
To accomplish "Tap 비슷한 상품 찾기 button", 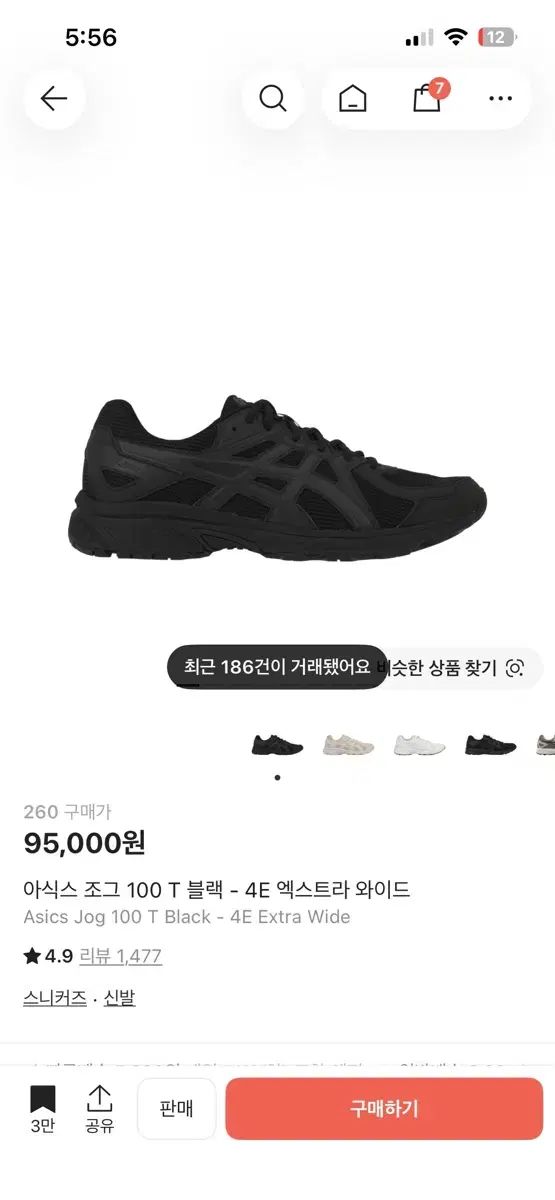I will coord(450,668).
